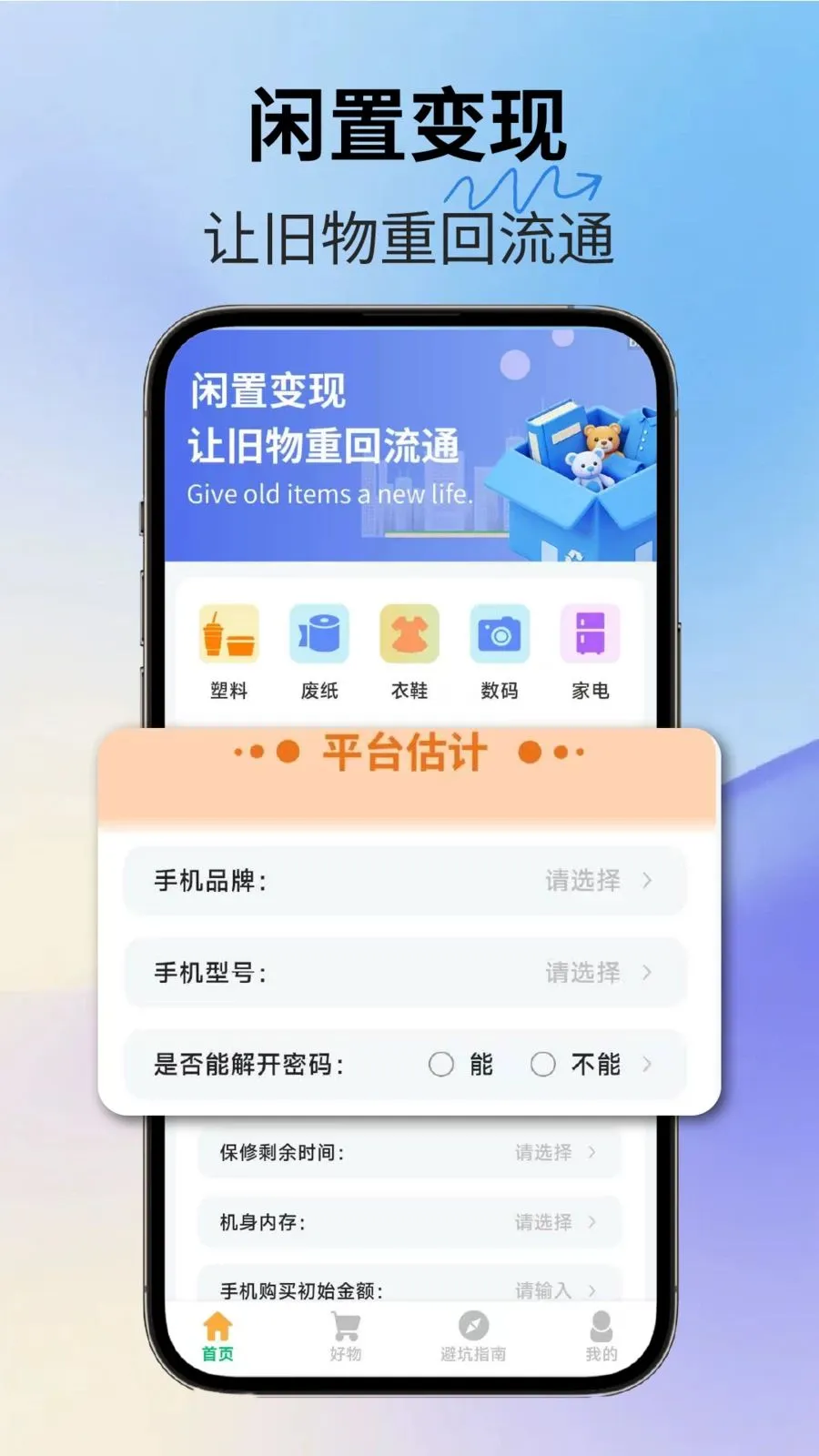Select the 能 radio button for unlocking
This screenshot has width=819, height=1456.
pyautogui.click(x=443, y=1064)
